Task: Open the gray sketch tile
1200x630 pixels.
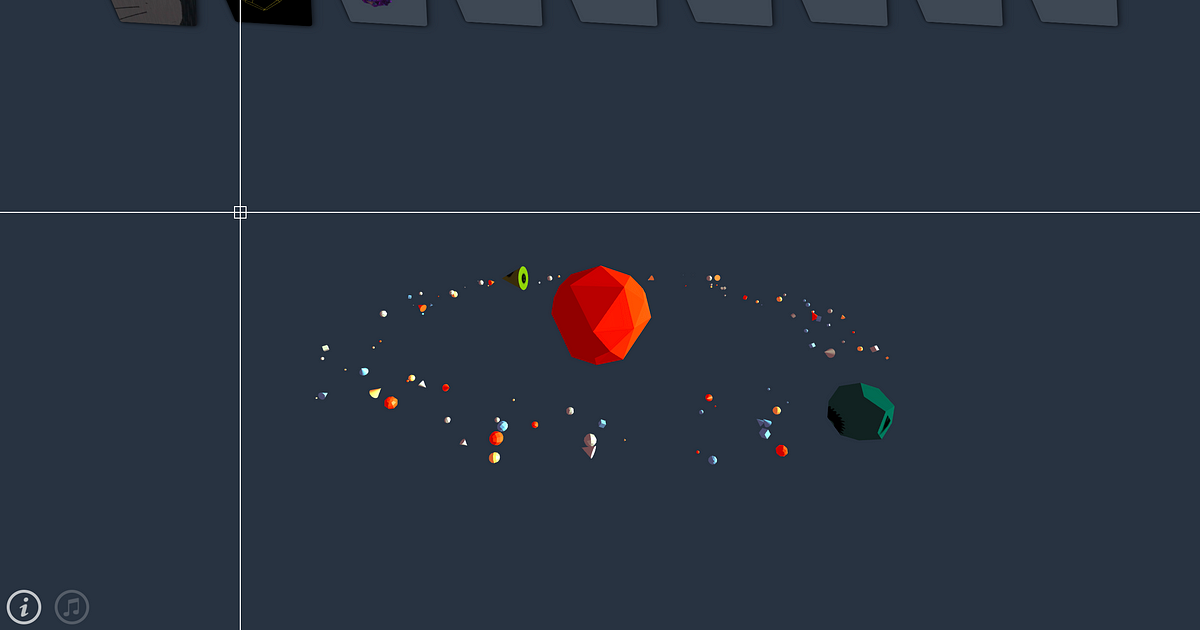Action: tap(153, 9)
